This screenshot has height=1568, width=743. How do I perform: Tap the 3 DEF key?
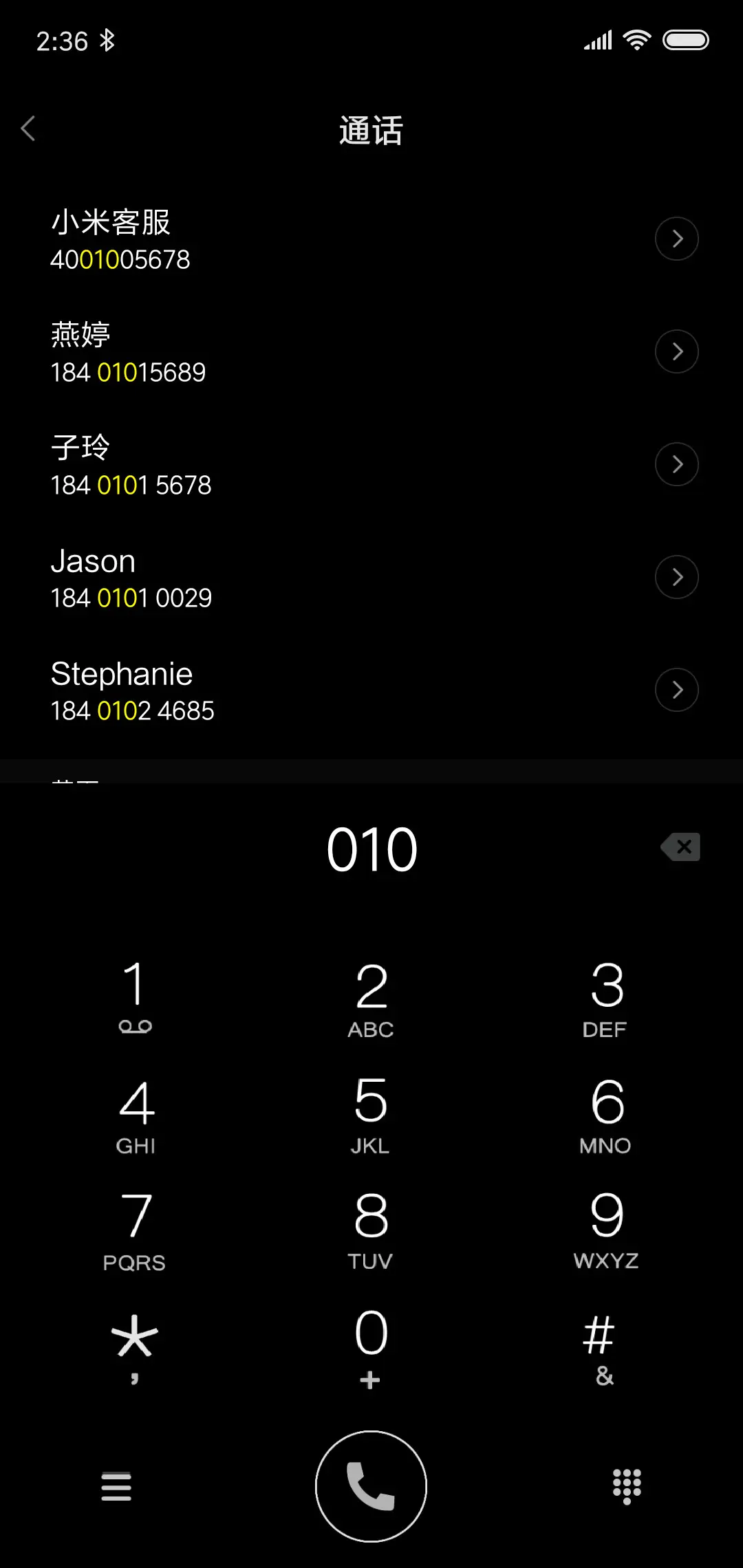606,999
